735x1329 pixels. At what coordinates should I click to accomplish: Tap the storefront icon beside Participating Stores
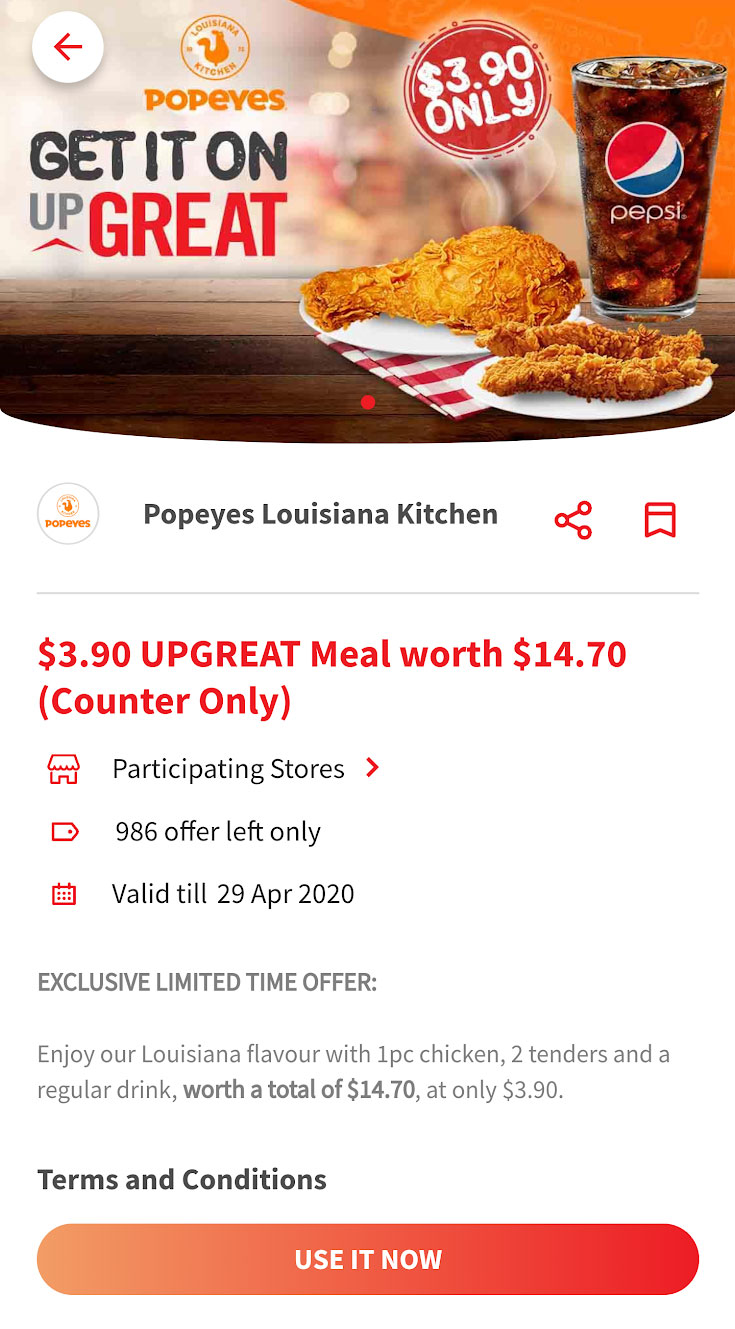click(x=64, y=768)
